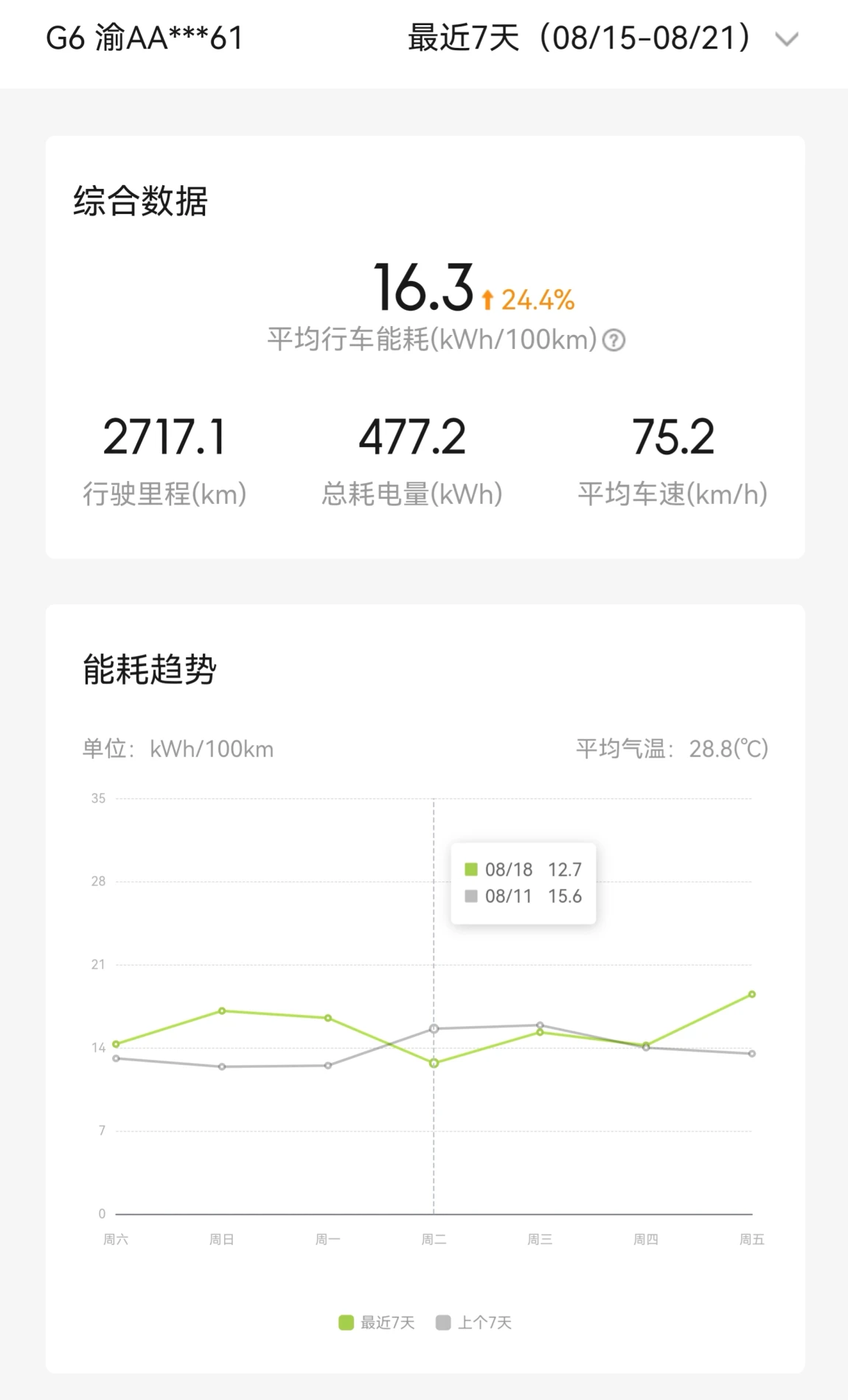Image resolution: width=848 pixels, height=1400 pixels.
Task: Toggle the 上个7天 legend series
Action: pyautogui.click(x=473, y=1323)
